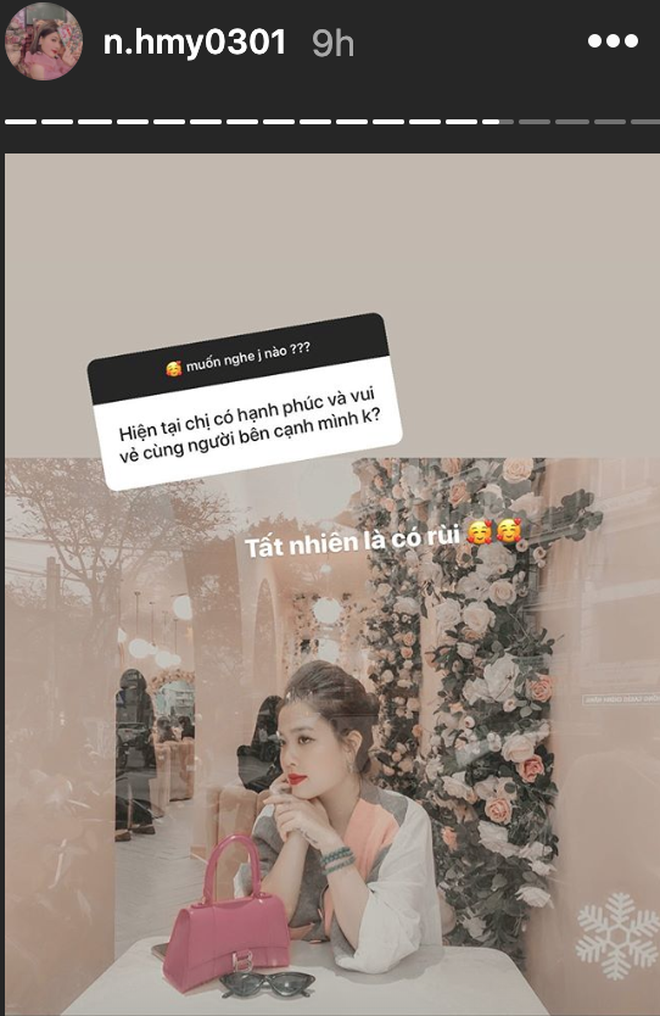Viewport: 660px width, 1016px height.
Task: Tap the username n.hmy0301
Action: (x=195, y=43)
